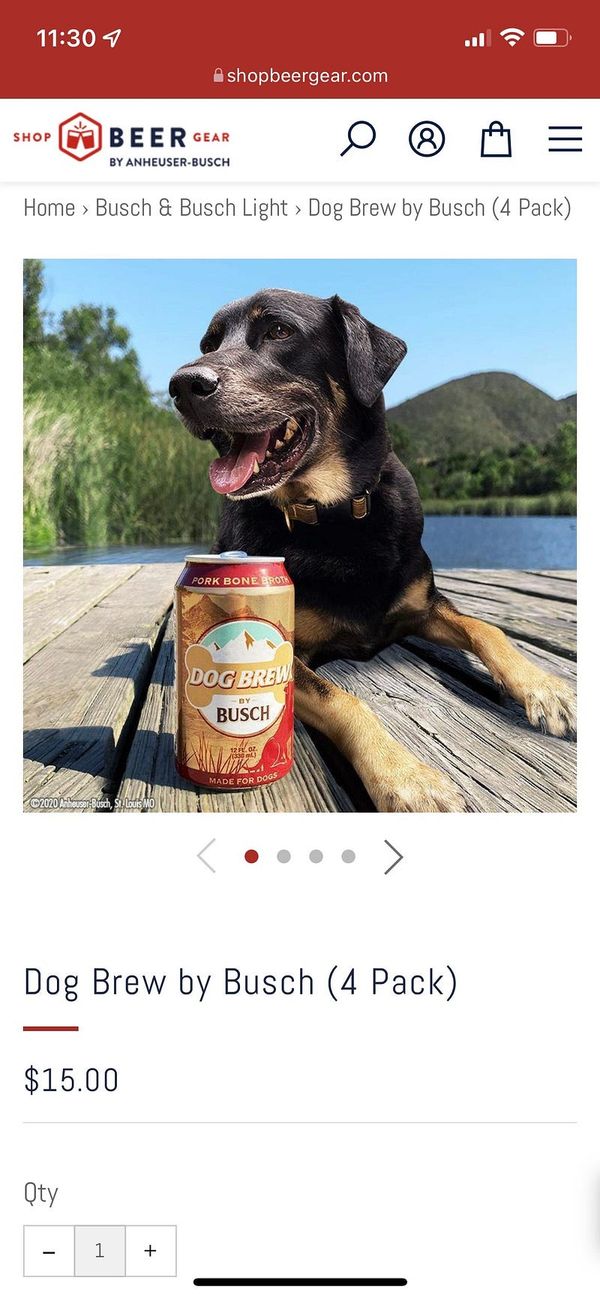Open the Dog Brew product photo
Viewport: 600px width, 1298px height.
[300, 535]
